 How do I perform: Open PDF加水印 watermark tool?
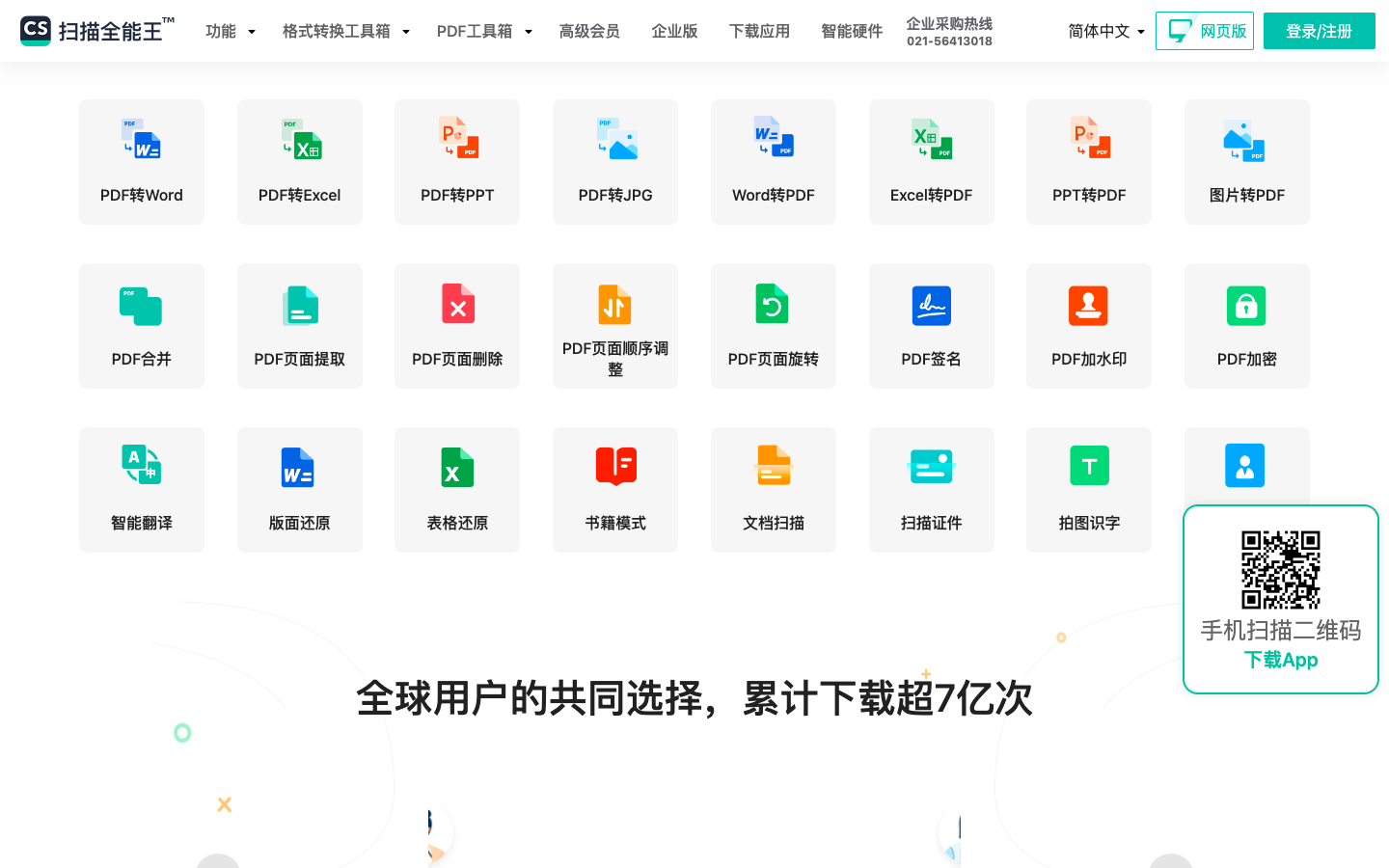coord(1089,326)
